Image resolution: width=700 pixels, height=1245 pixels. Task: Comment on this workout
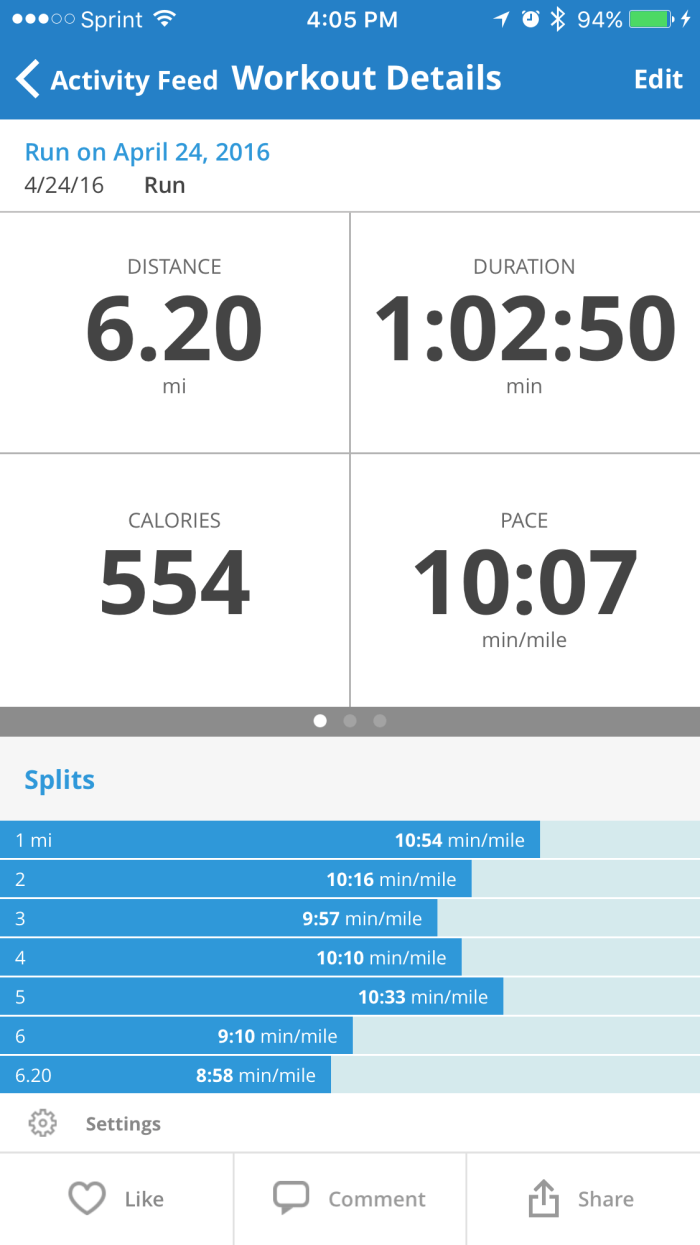350,1199
